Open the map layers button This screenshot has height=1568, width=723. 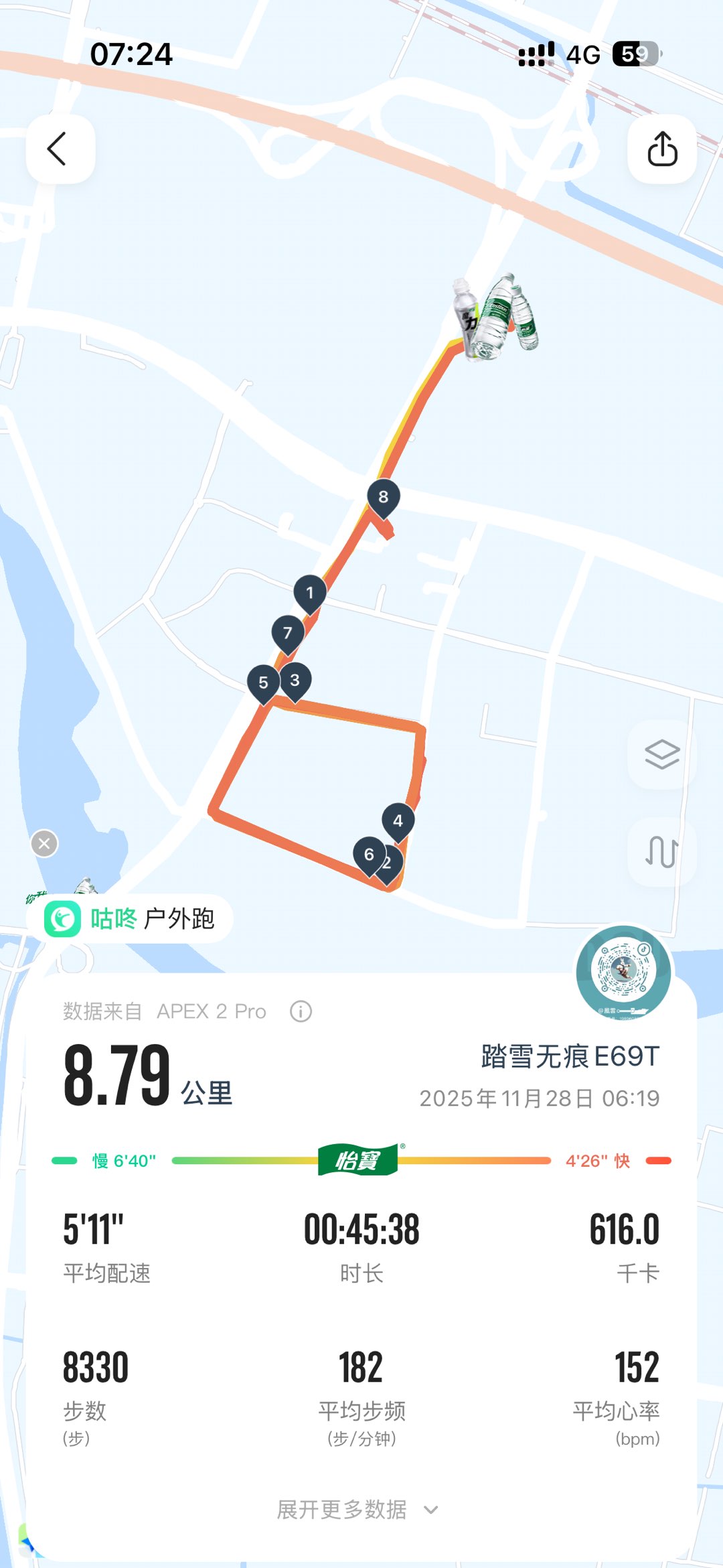(x=661, y=755)
